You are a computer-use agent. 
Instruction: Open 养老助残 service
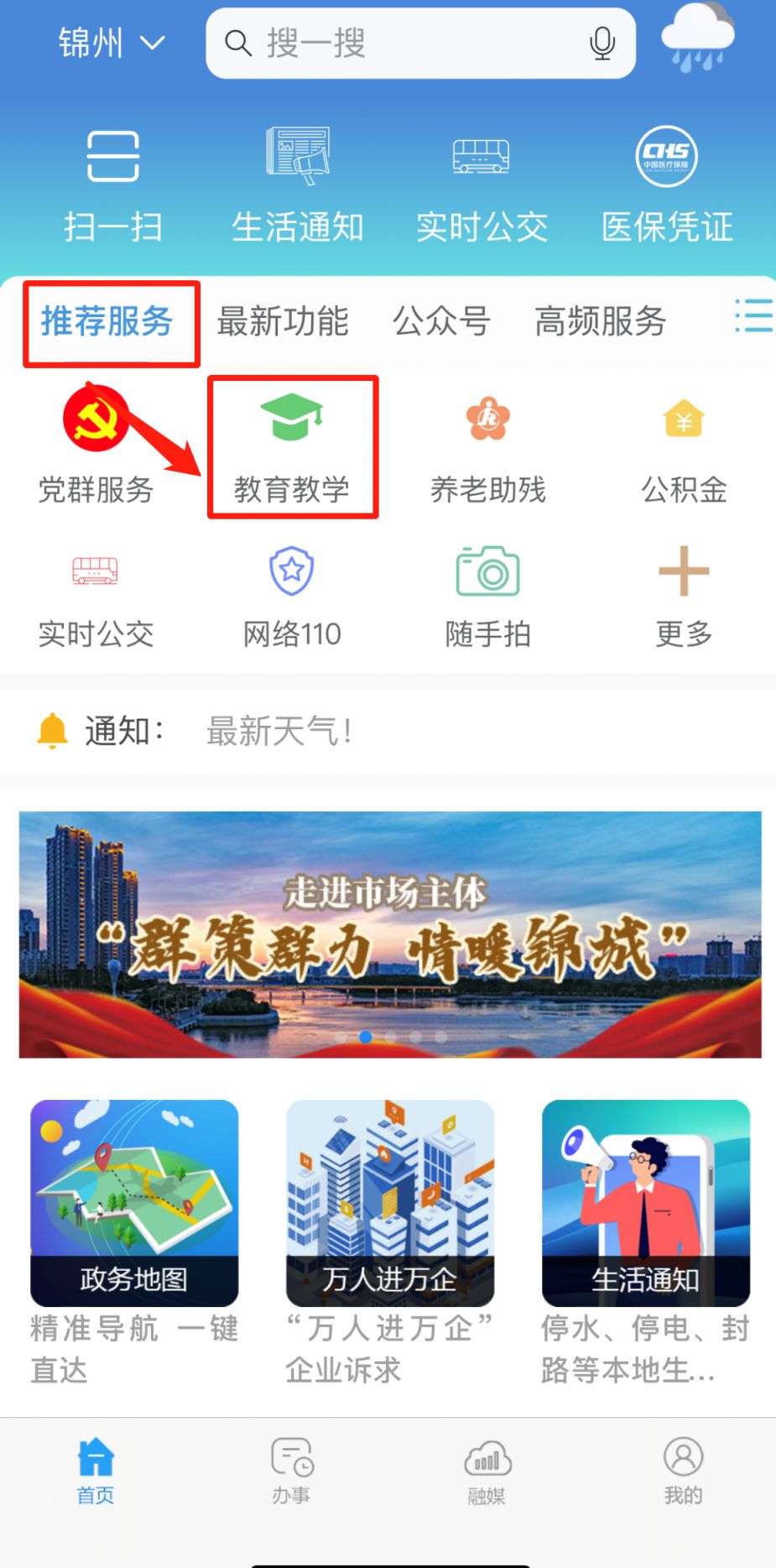[x=487, y=448]
